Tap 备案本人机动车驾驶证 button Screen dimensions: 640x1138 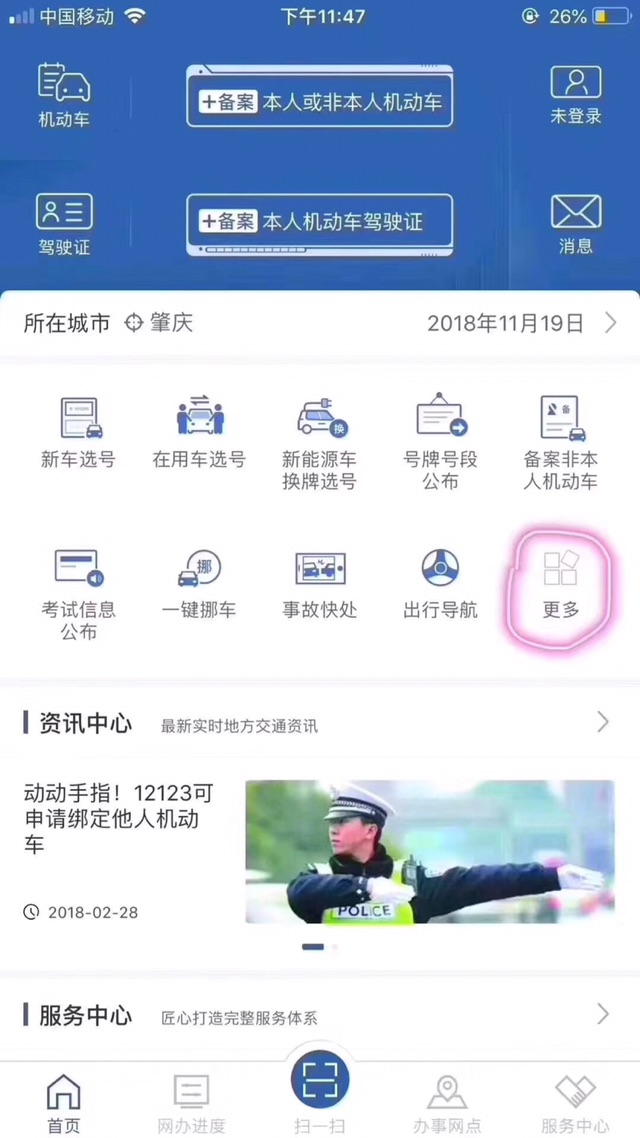tap(320, 224)
